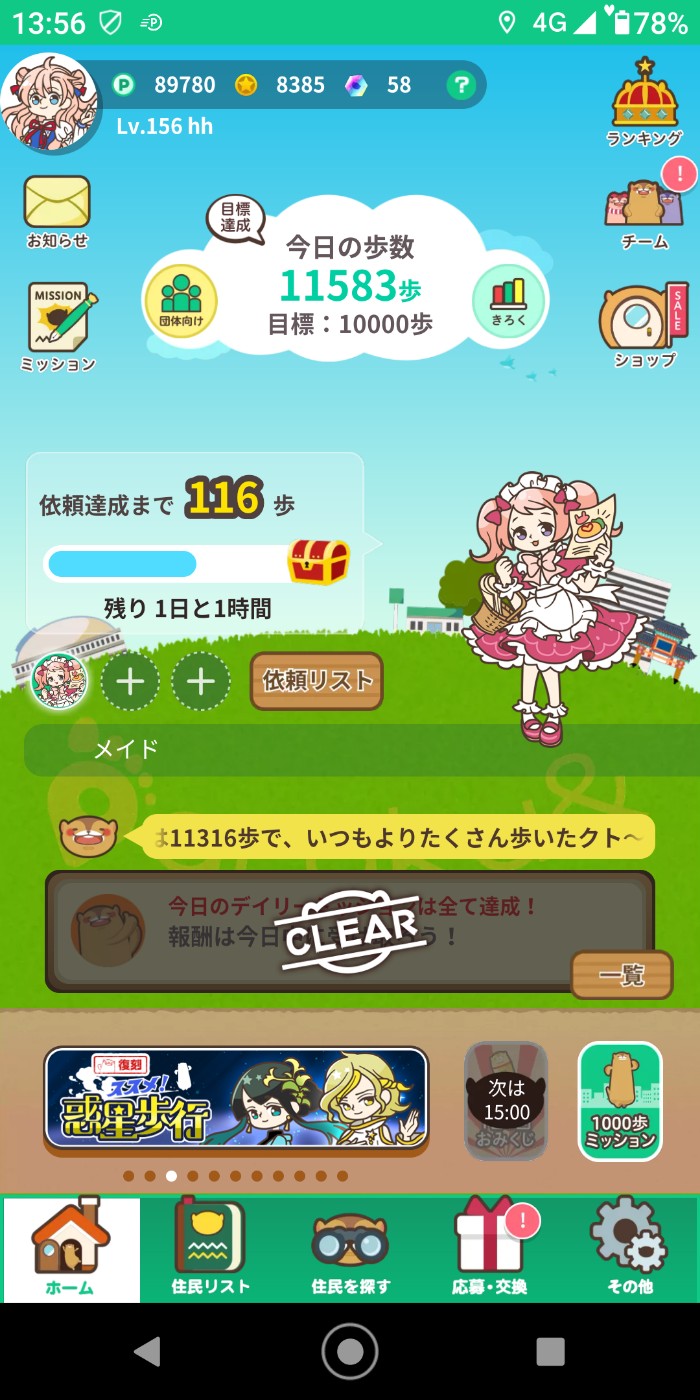Viewport: 700px width, 1400px height.
Task: Open the 1000歩ミッション button
Action: coord(620,1100)
